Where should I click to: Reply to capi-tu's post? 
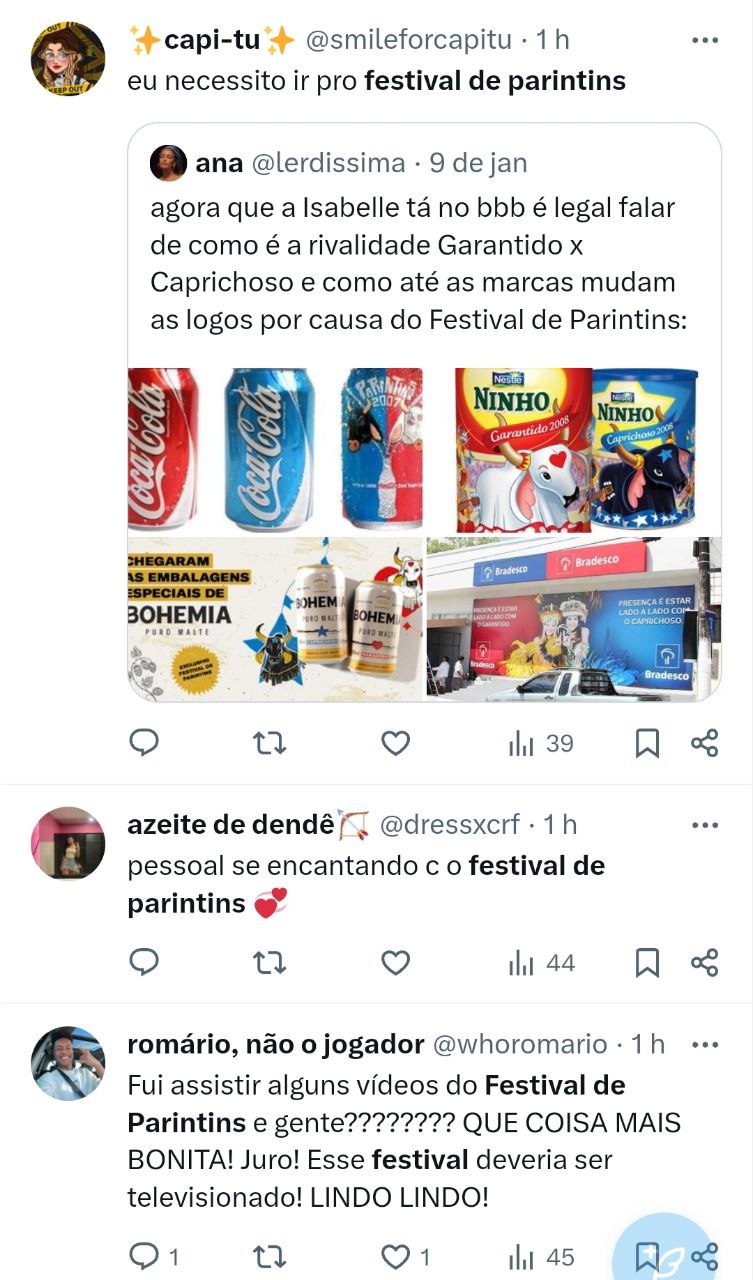point(145,742)
